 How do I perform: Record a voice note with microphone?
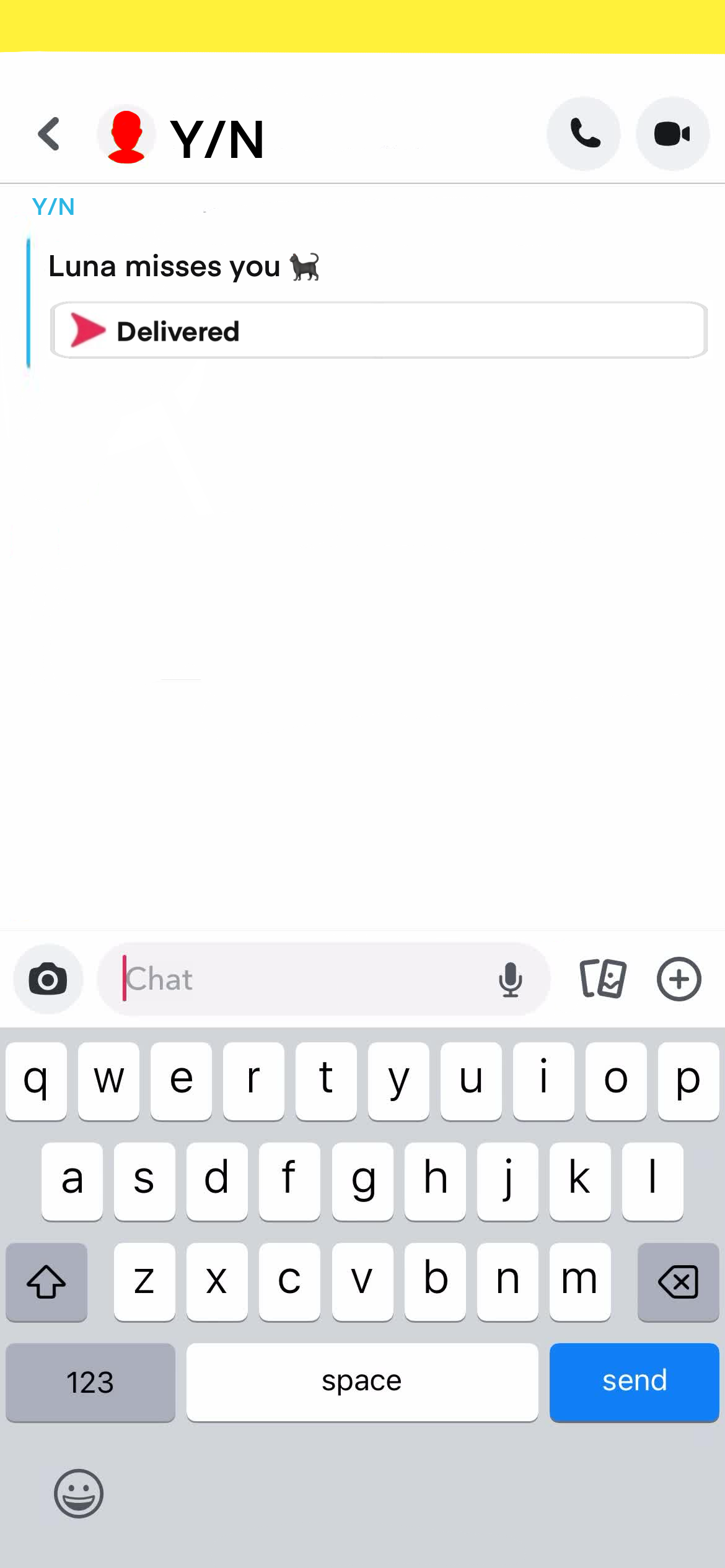click(510, 979)
